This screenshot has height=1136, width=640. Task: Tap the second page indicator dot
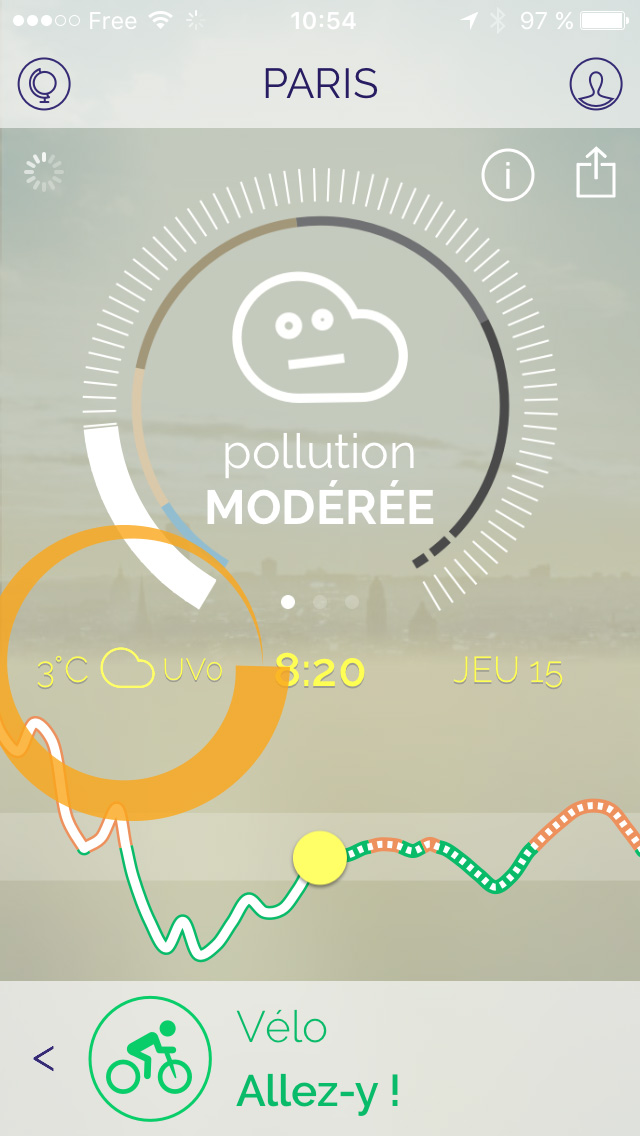point(320,602)
